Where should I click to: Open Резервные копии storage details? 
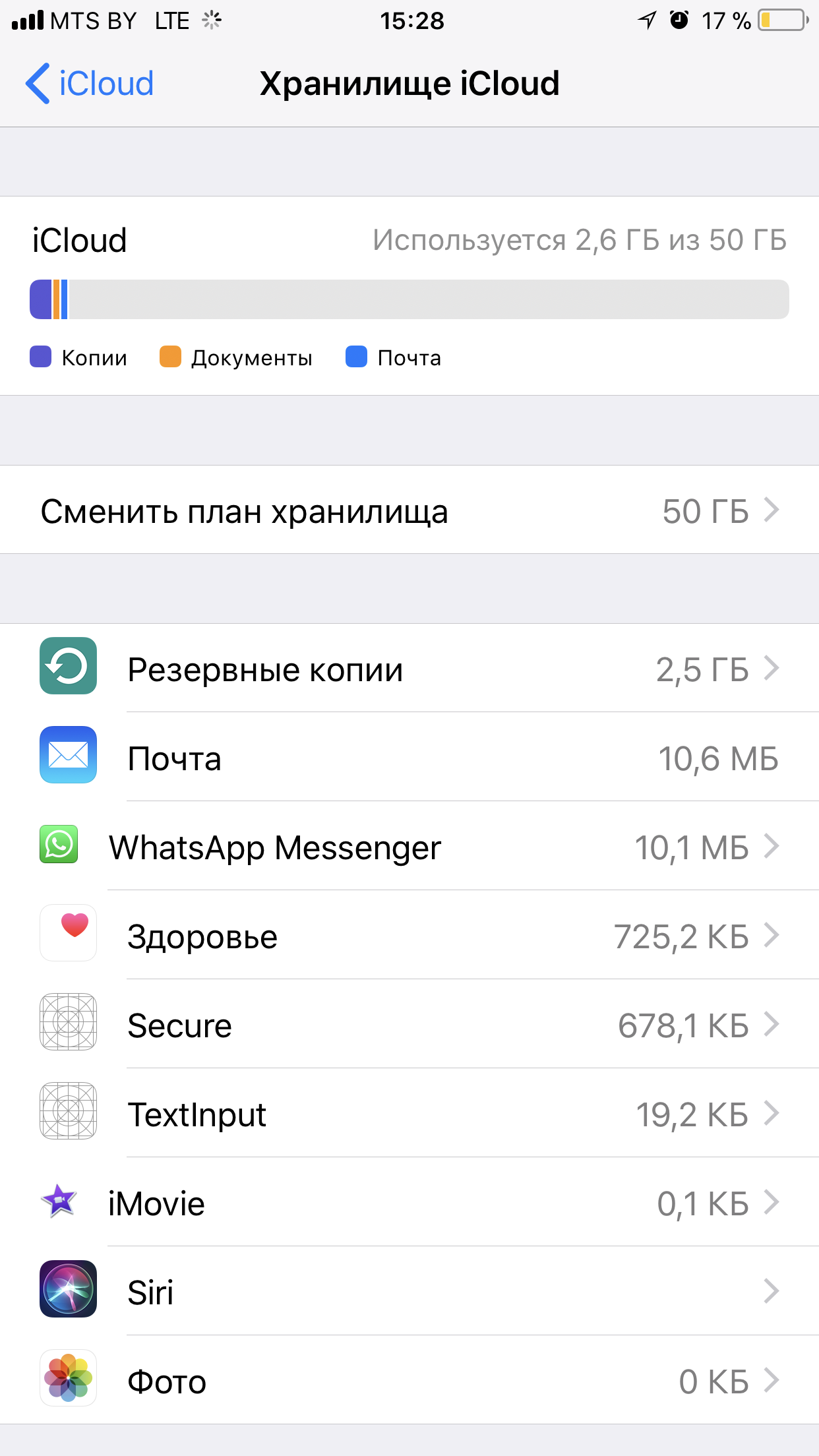point(409,669)
